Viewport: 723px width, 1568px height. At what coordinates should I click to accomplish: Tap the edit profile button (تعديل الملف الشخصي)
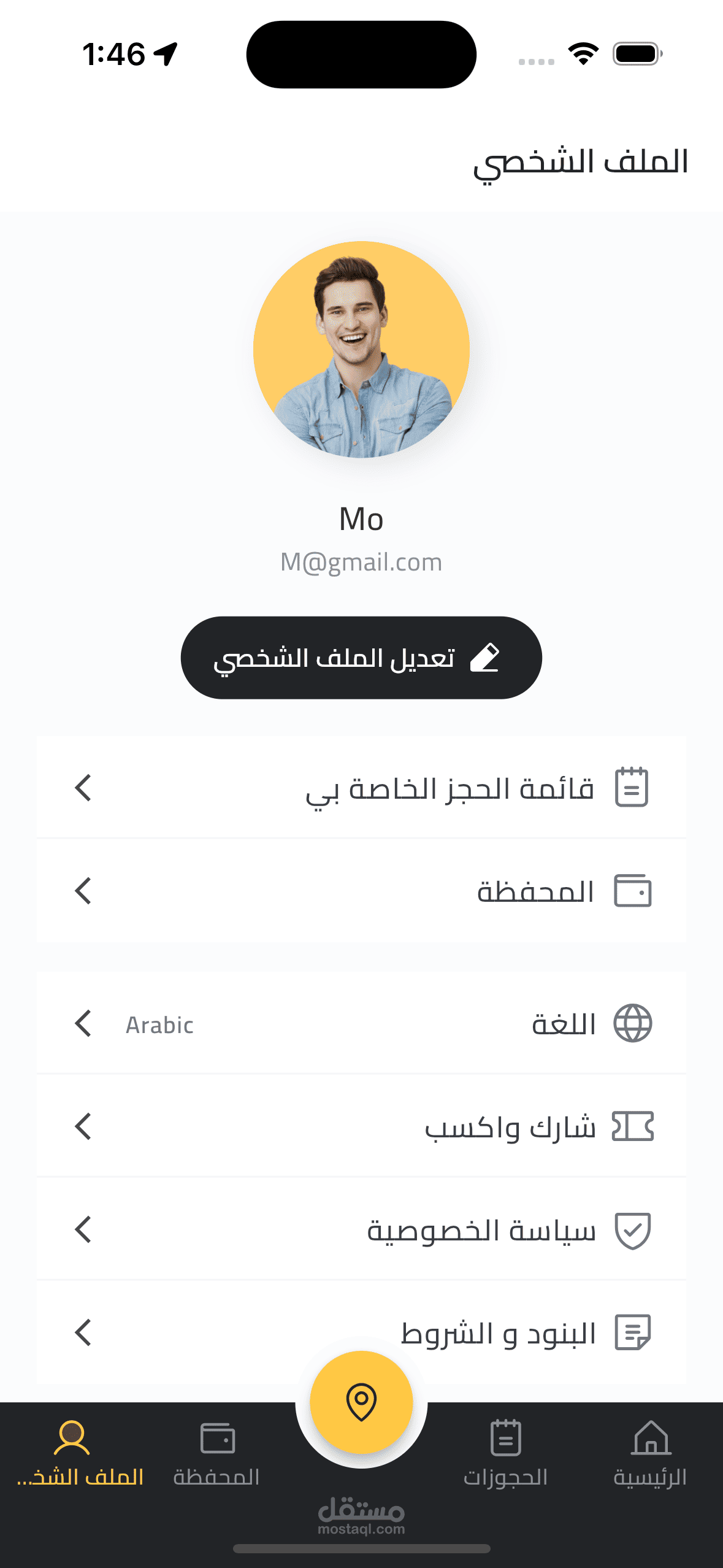361,658
